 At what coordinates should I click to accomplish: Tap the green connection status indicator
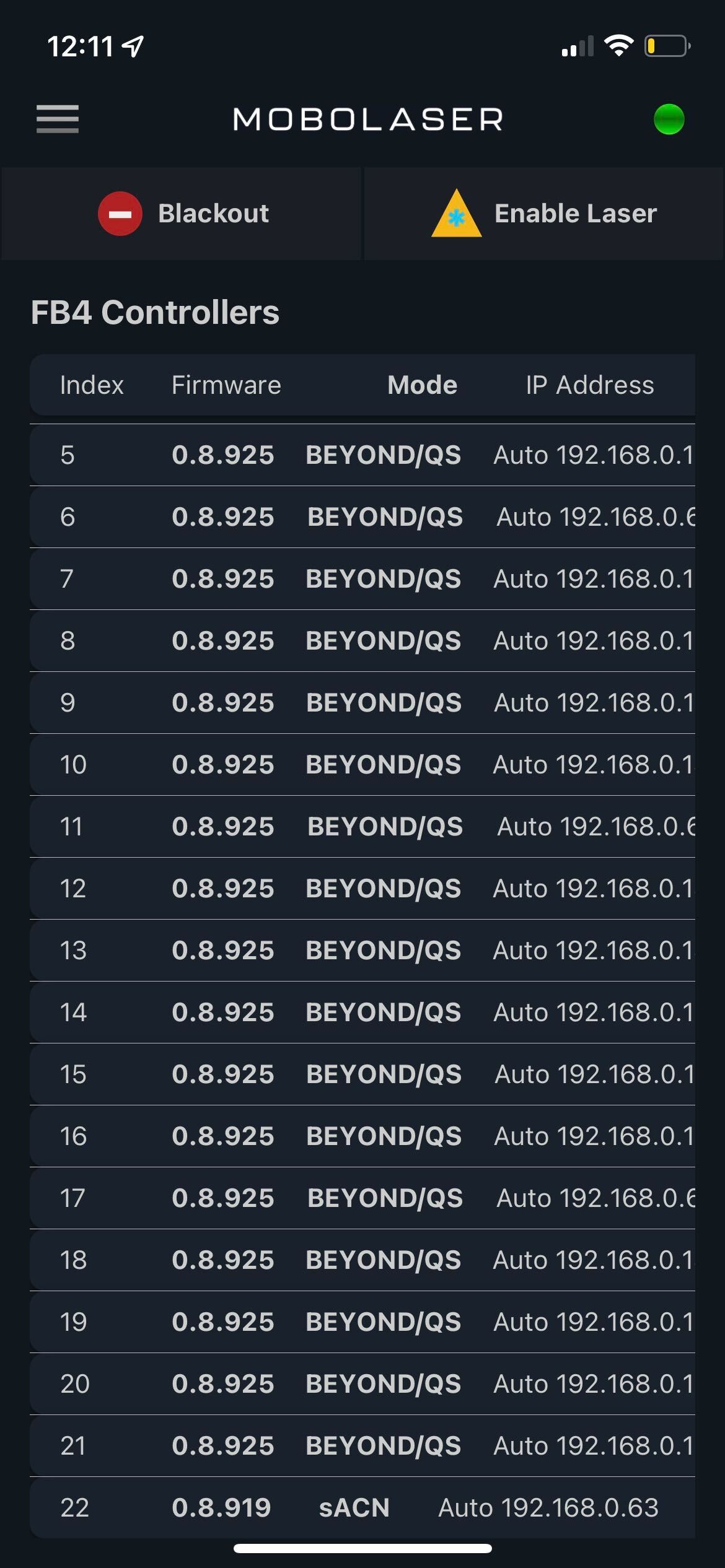669,119
